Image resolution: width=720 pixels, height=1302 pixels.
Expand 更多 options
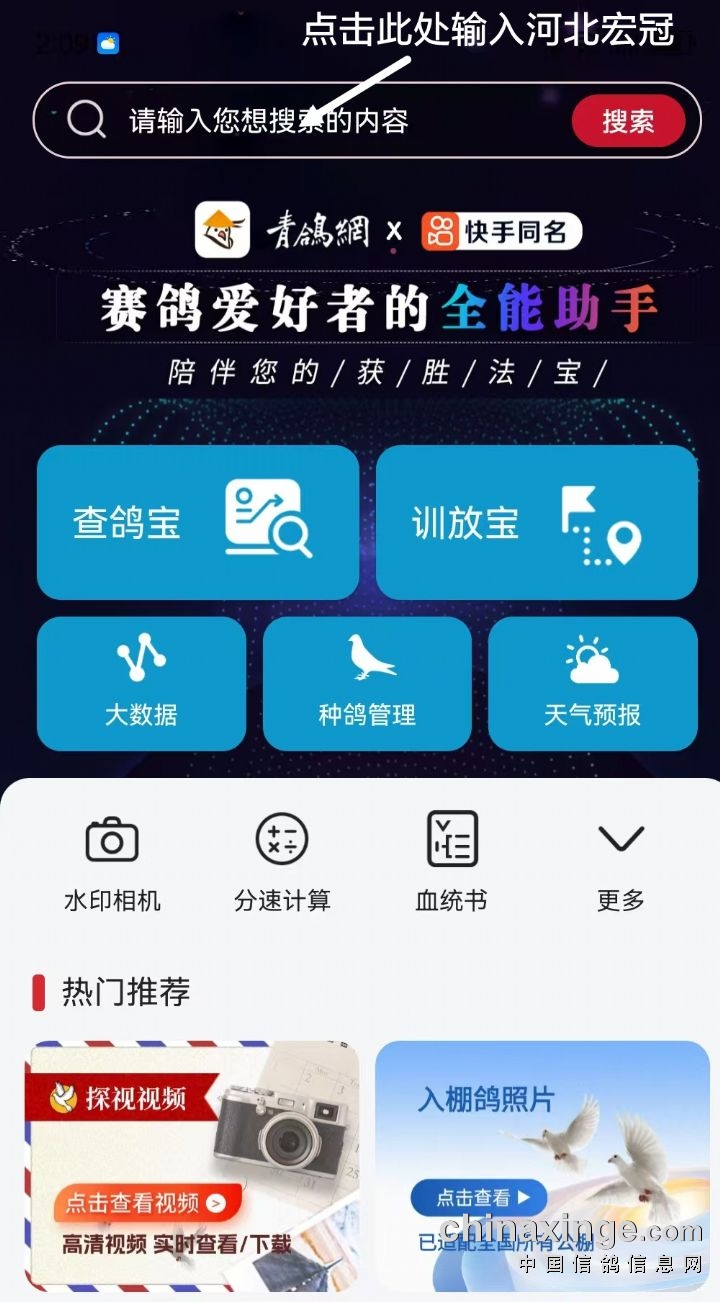tap(621, 860)
